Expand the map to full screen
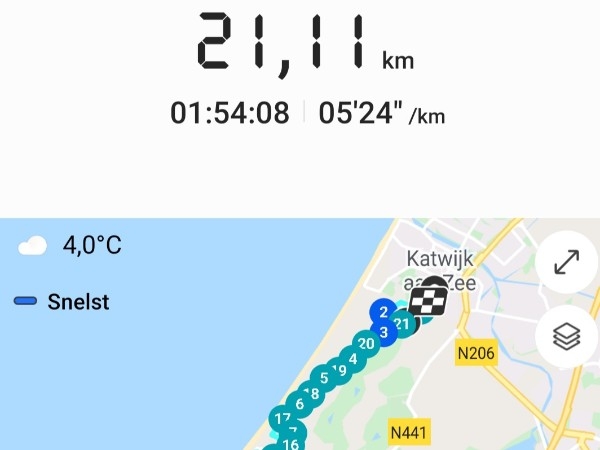The image size is (600, 450). (x=566, y=263)
